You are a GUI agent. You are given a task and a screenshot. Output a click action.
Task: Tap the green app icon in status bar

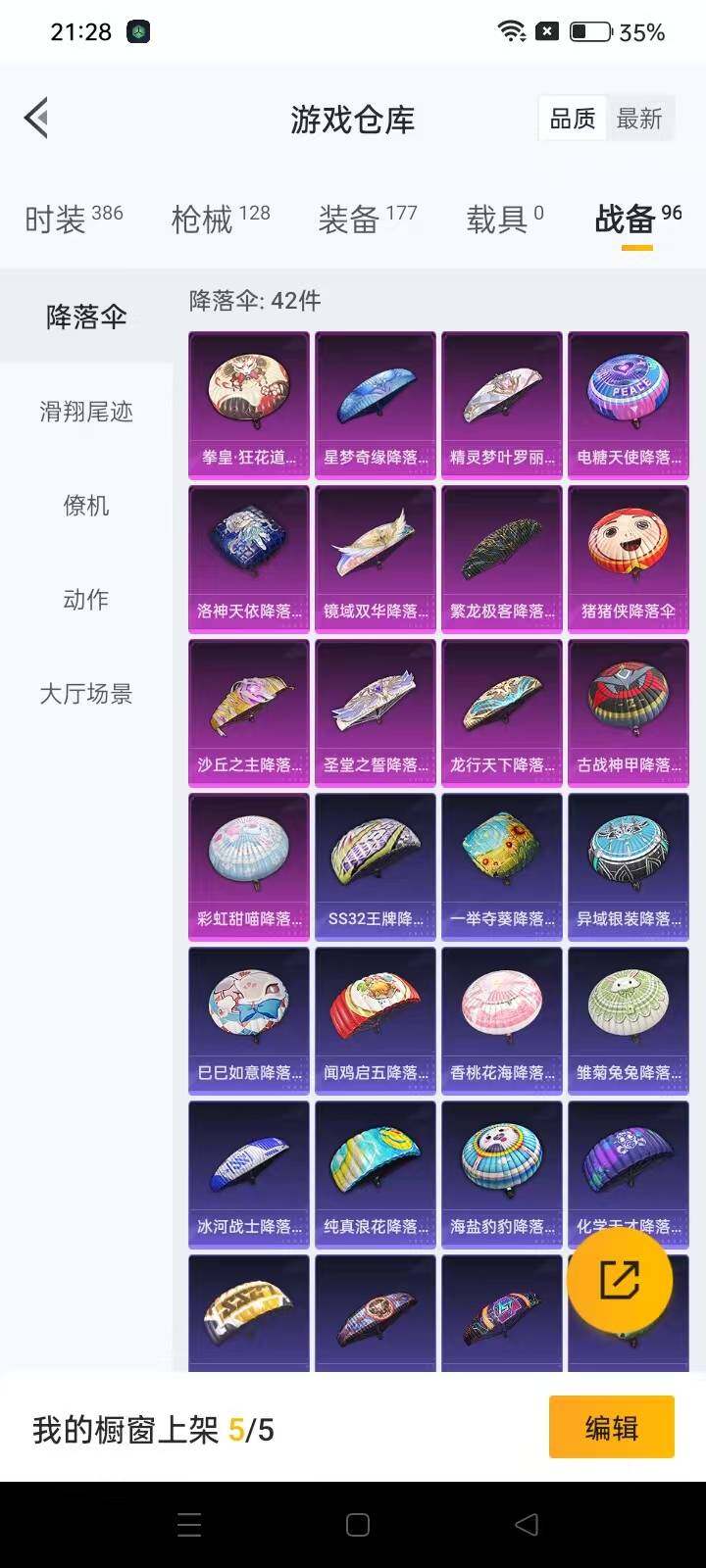tap(137, 31)
